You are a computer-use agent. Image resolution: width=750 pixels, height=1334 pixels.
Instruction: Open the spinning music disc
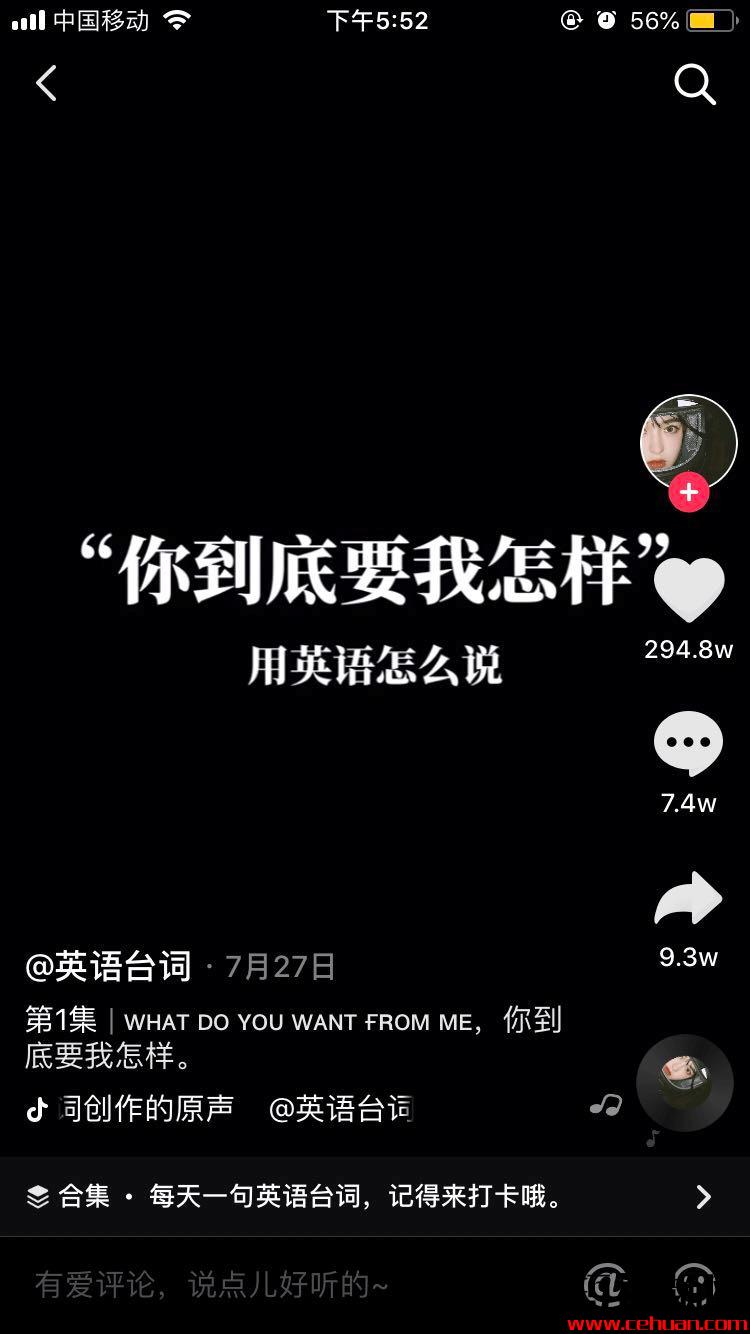[685, 1082]
